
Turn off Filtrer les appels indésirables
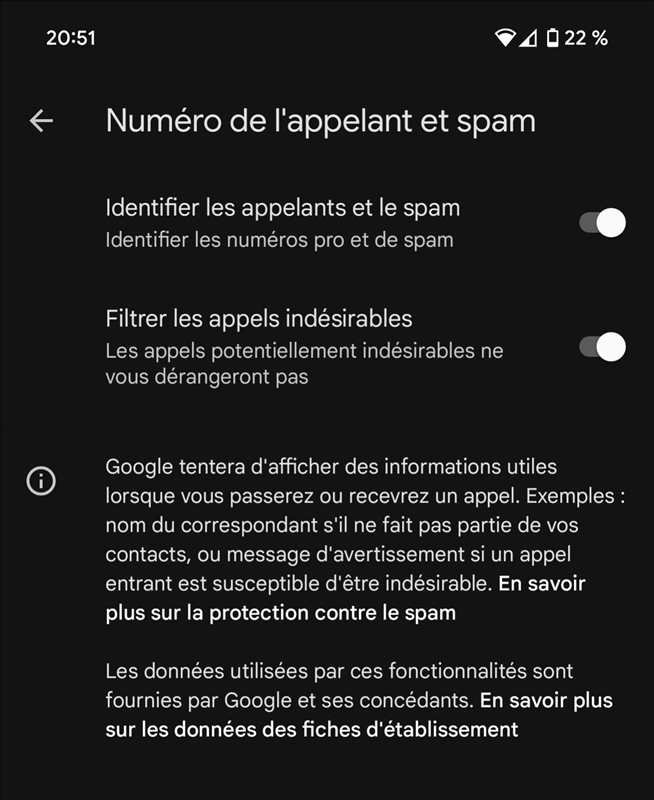[602, 347]
